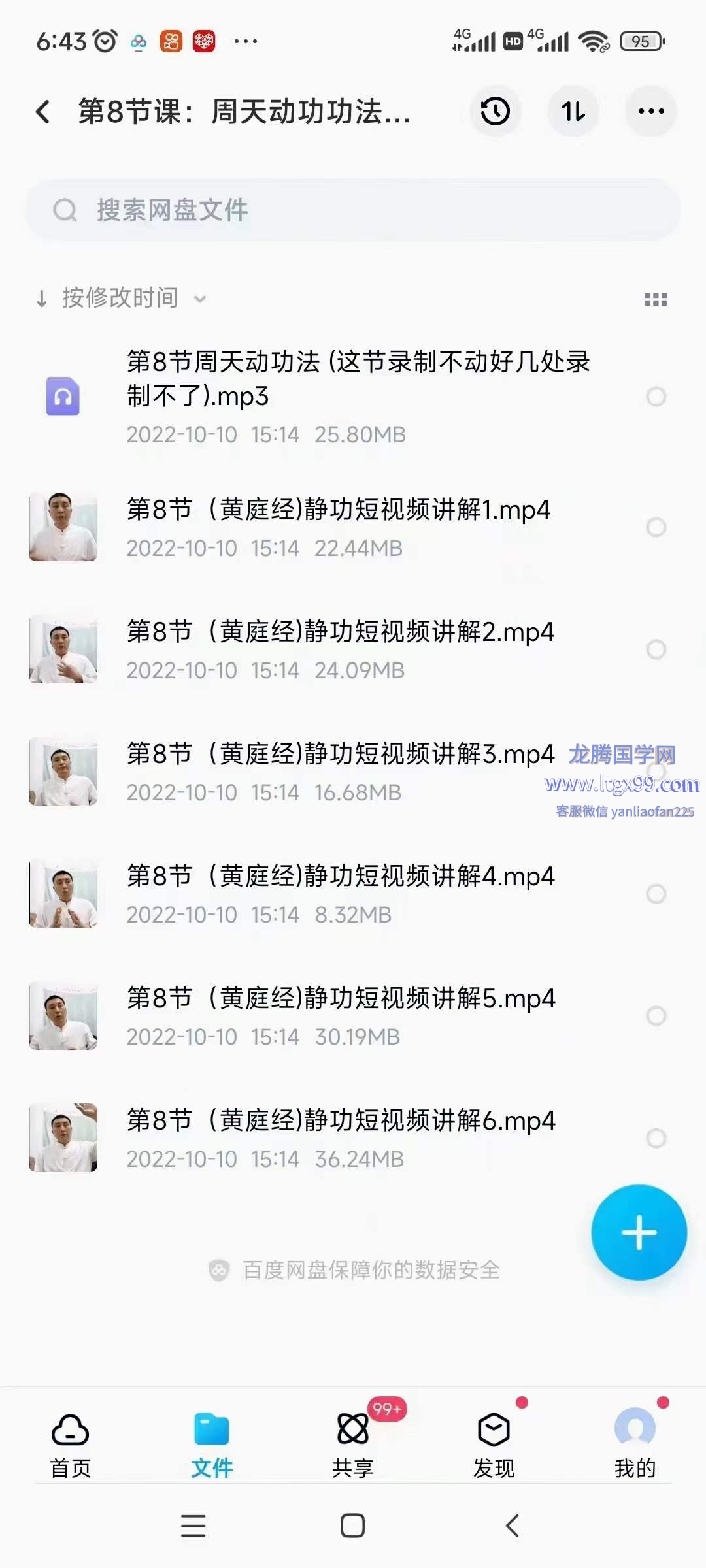
Task: Tap the system home button
Action: [x=353, y=1526]
